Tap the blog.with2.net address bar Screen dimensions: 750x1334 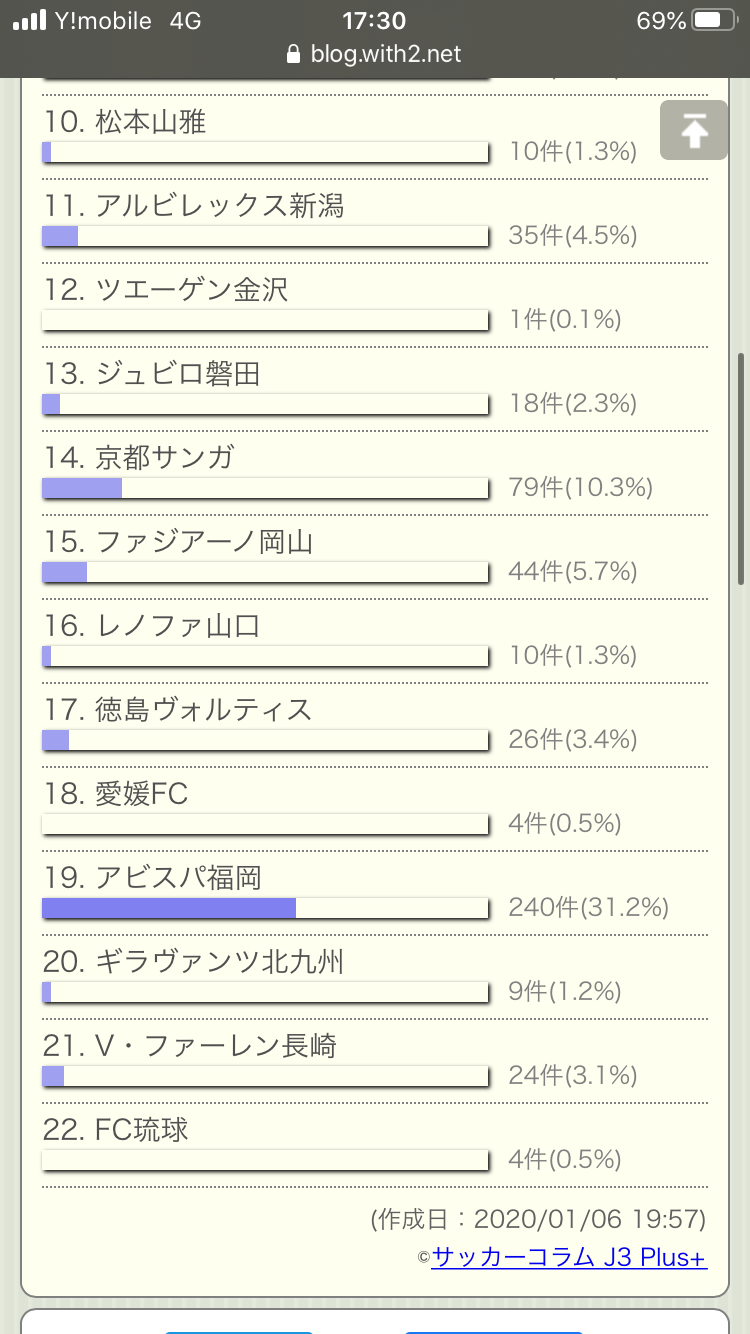375,54
